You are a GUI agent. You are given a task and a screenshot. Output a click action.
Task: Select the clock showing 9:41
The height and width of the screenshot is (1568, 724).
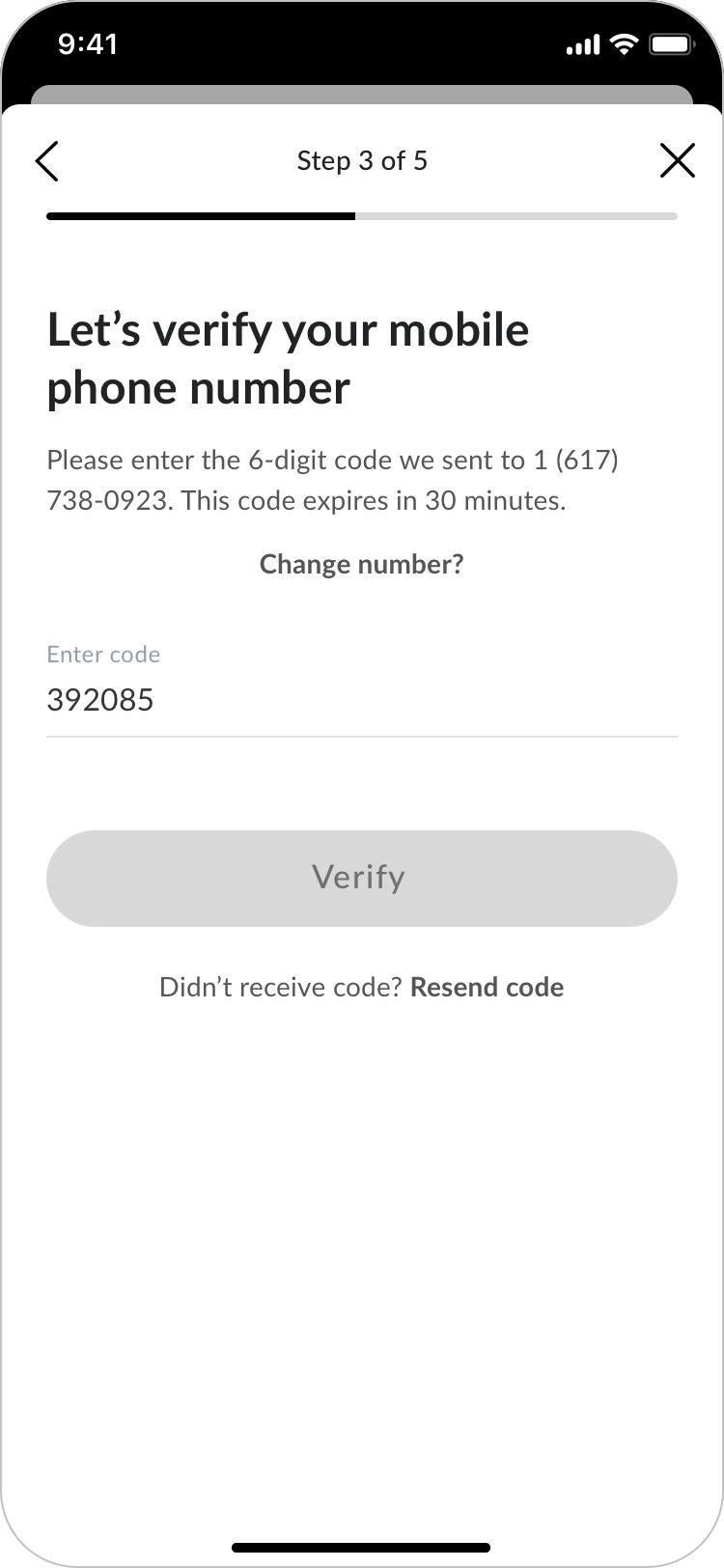[89, 43]
